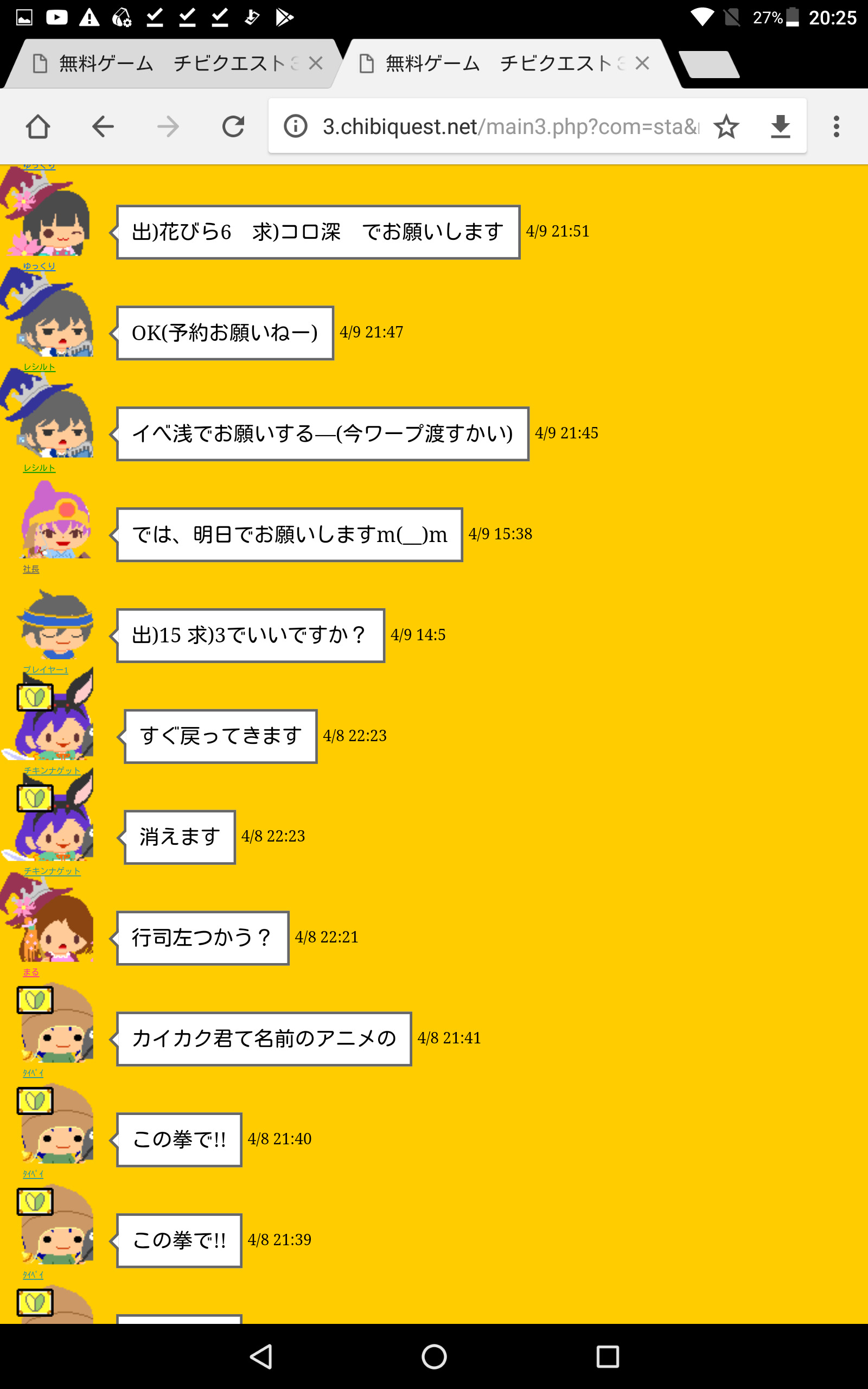
Task: Go forward to the next page
Action: point(168,126)
